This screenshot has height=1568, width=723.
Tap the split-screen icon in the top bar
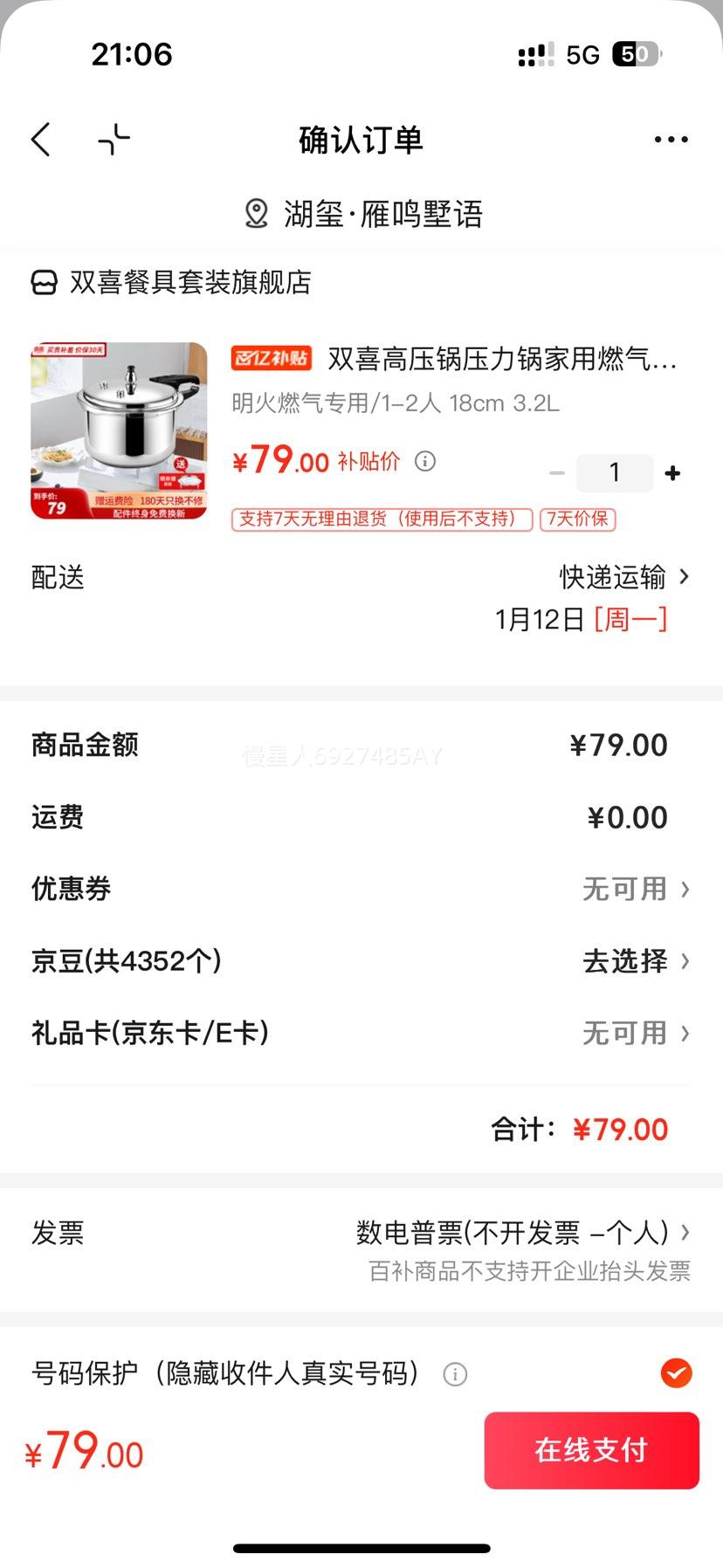tap(114, 139)
